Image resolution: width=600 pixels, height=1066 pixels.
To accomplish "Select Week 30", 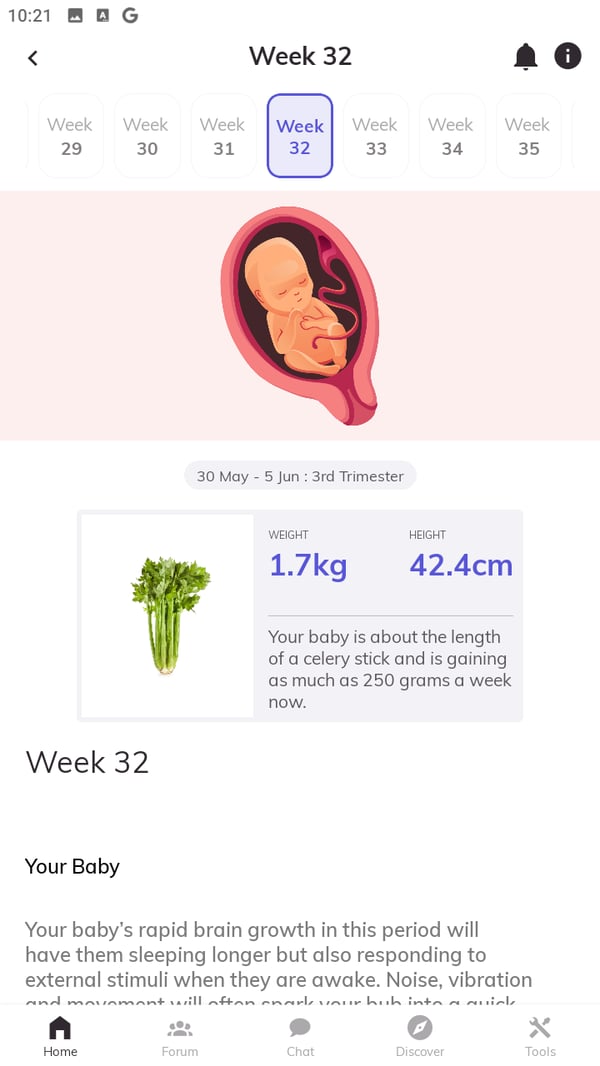I will (x=146, y=136).
